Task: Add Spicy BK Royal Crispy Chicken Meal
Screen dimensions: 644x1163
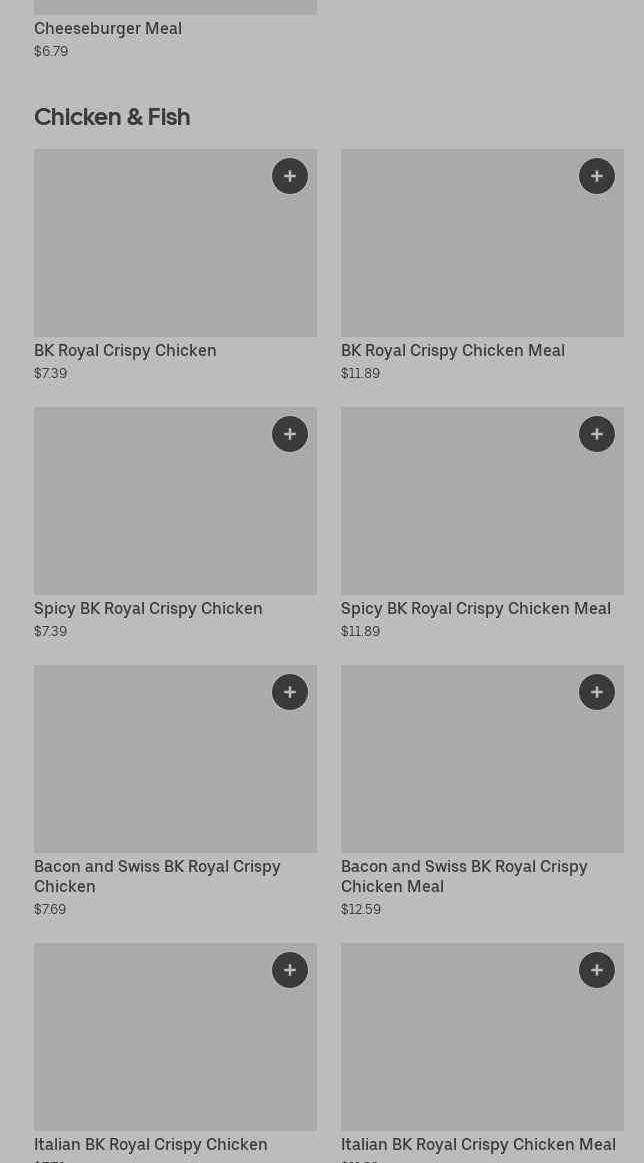Action: click(x=597, y=434)
